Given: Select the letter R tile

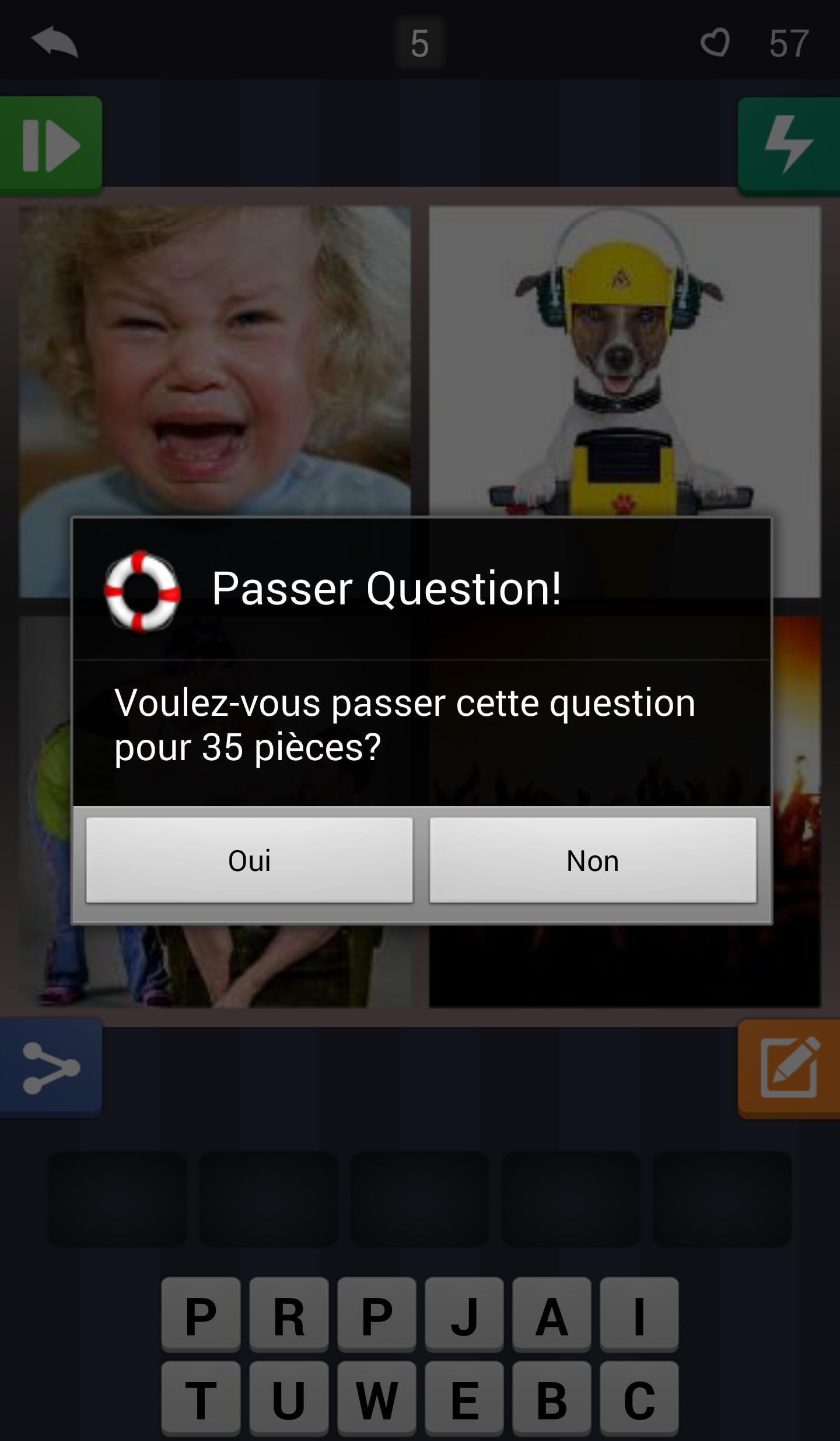Looking at the screenshot, I should (289, 1316).
